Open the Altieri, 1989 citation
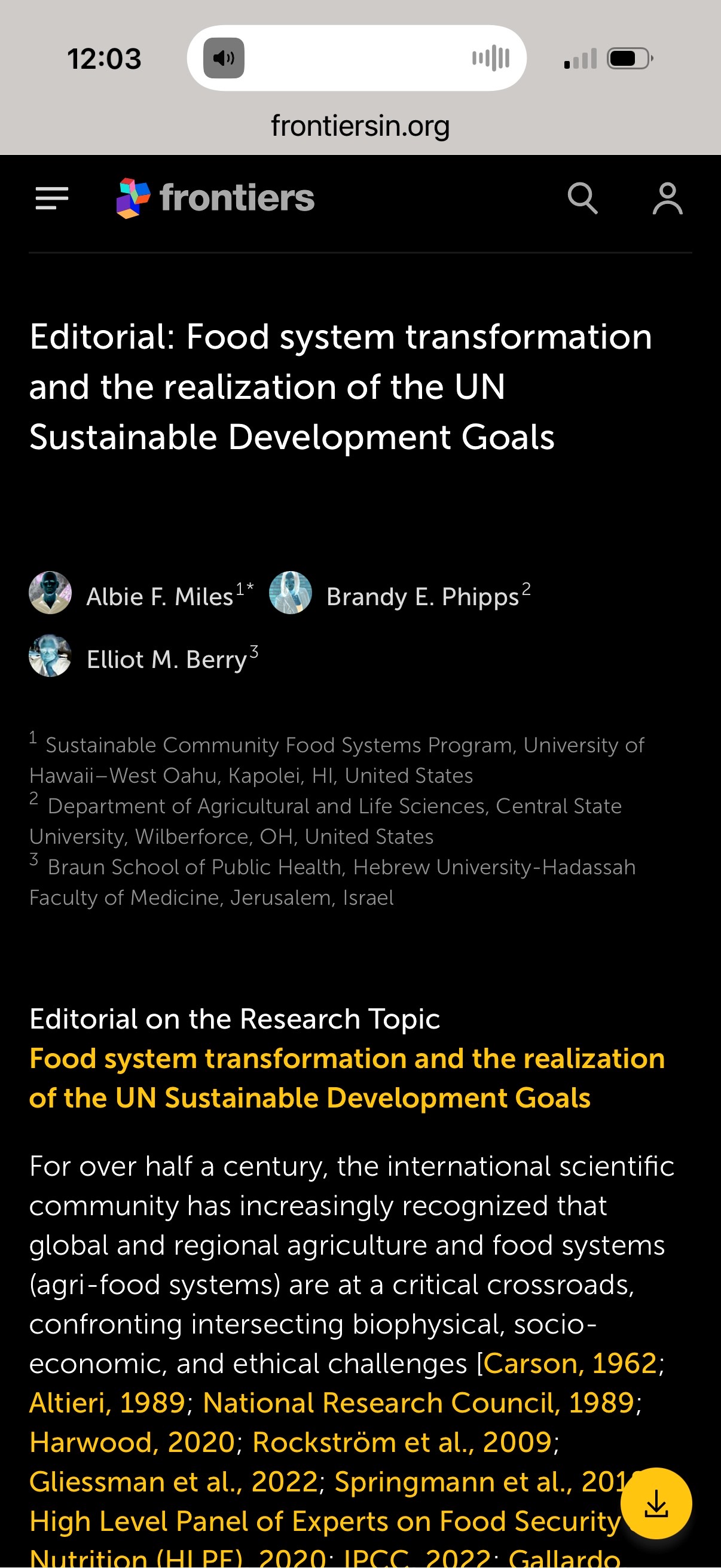The height and width of the screenshot is (1568, 721). [x=107, y=1403]
